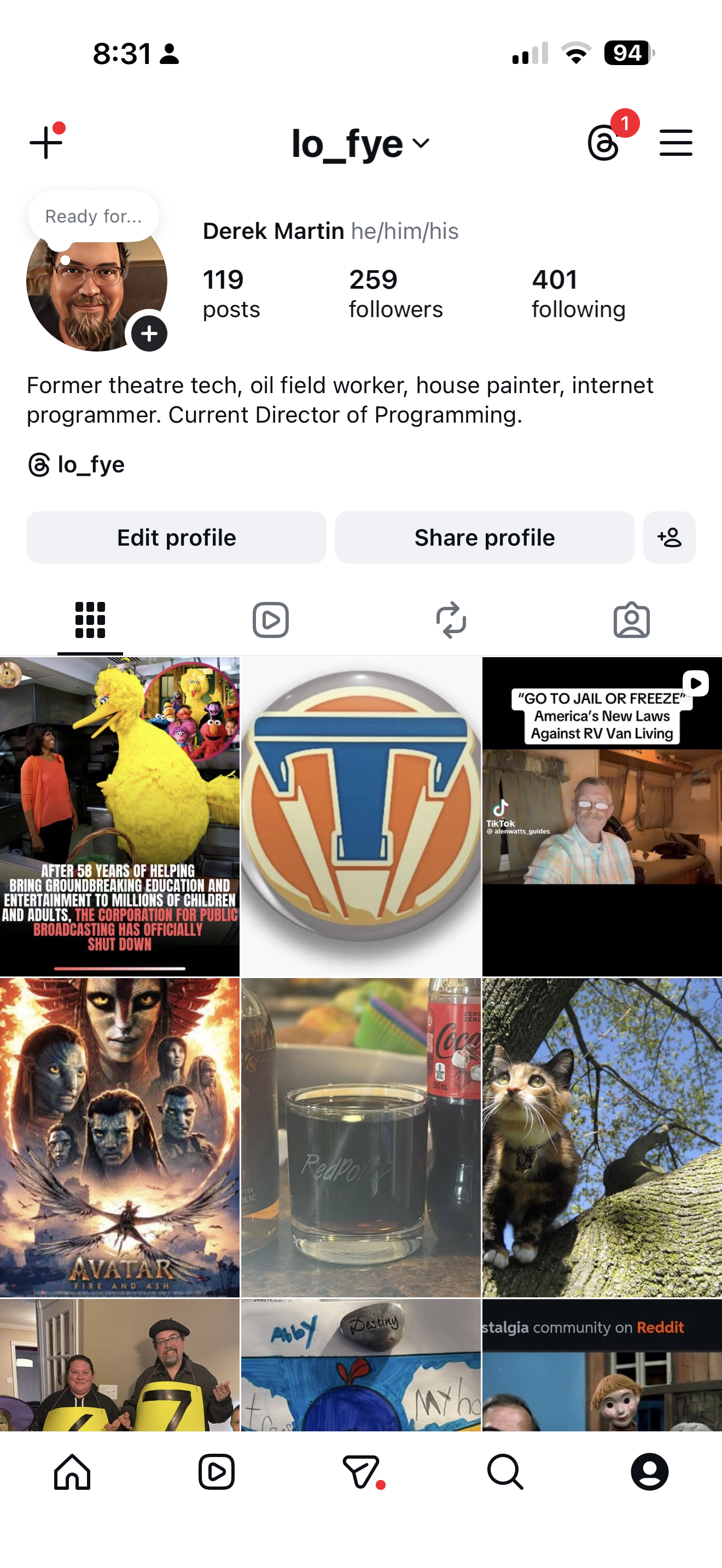View the 401 following list
This screenshot has height=1568, width=722.
578,294
